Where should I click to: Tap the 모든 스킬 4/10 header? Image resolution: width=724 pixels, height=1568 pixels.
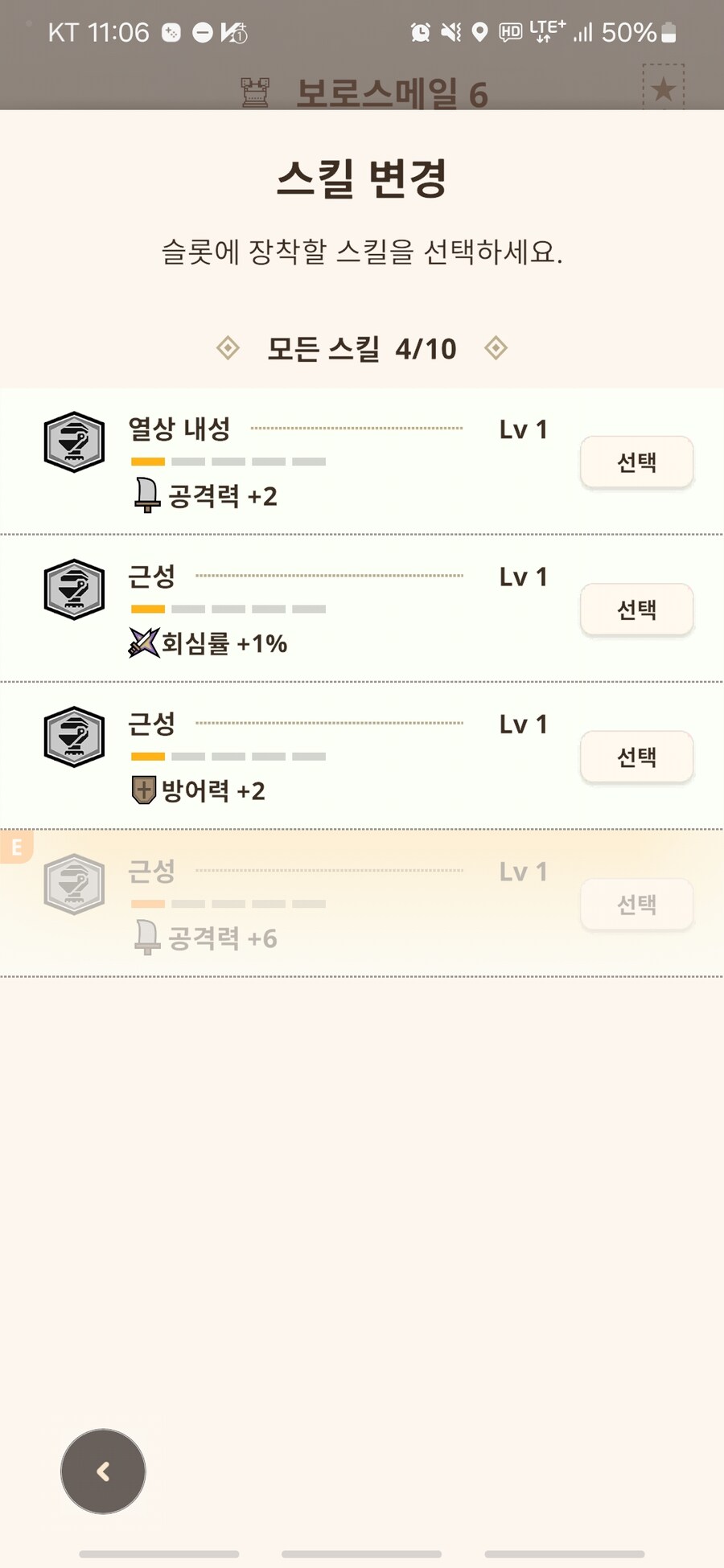coord(362,348)
